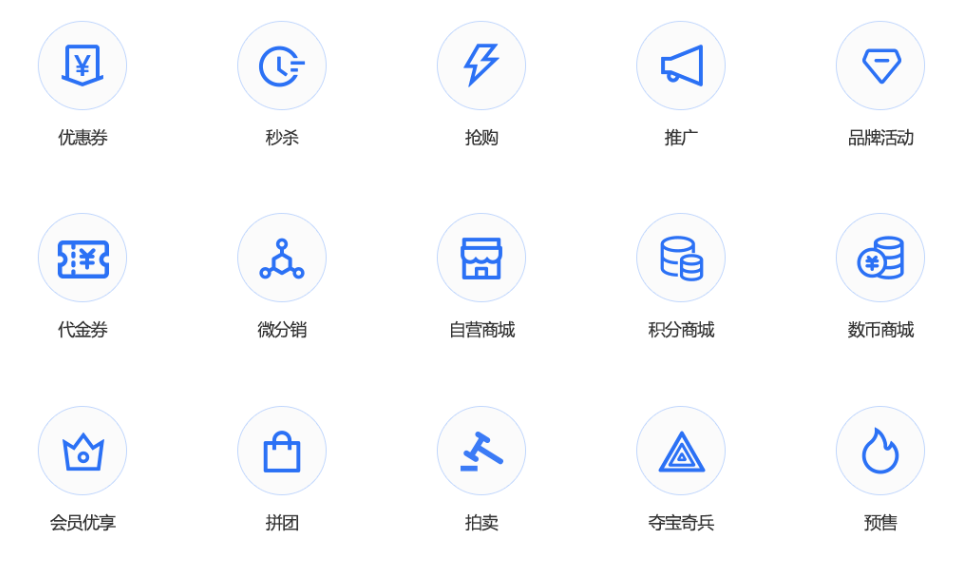Go to 代金券 vouchers
Screen dimensions: 956x563
[82, 258]
